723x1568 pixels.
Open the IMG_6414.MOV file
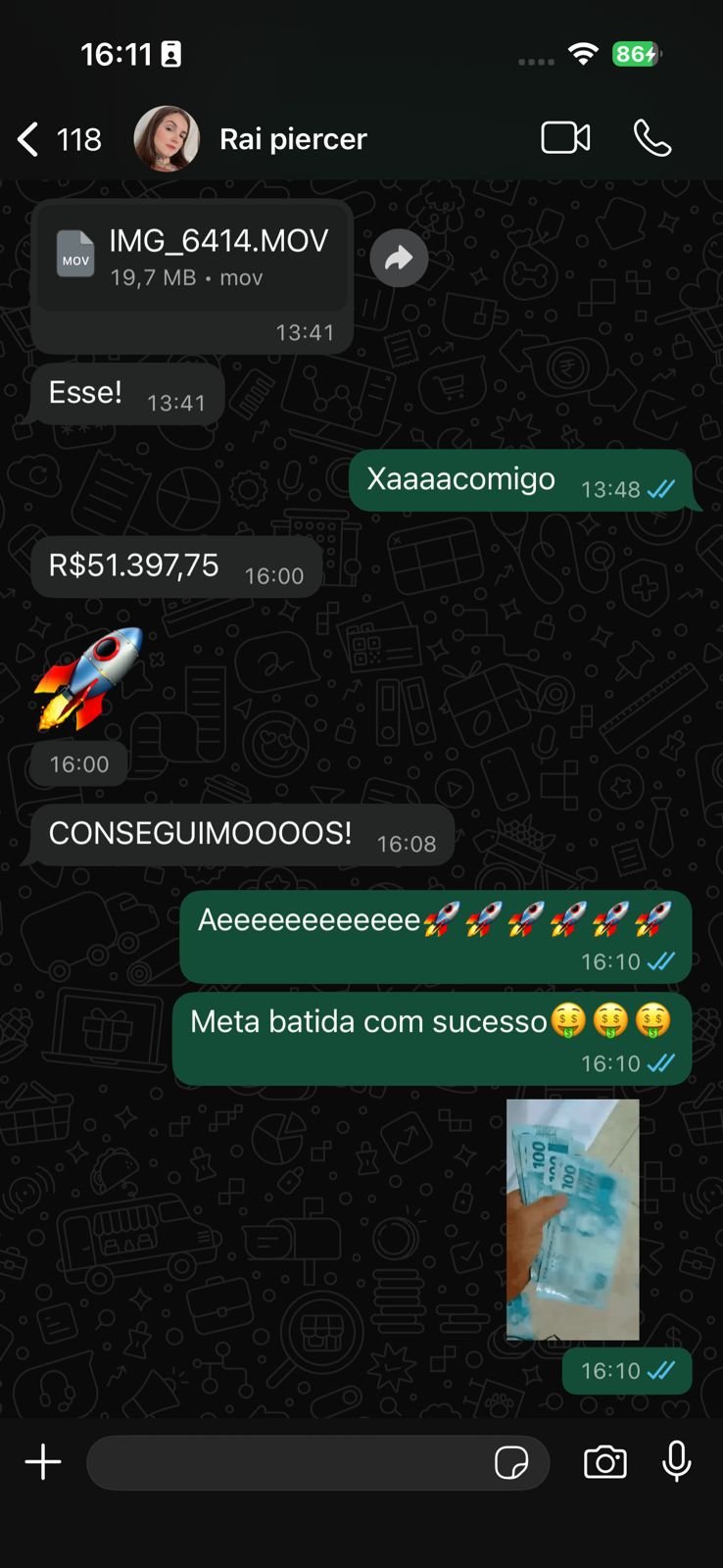point(193,257)
